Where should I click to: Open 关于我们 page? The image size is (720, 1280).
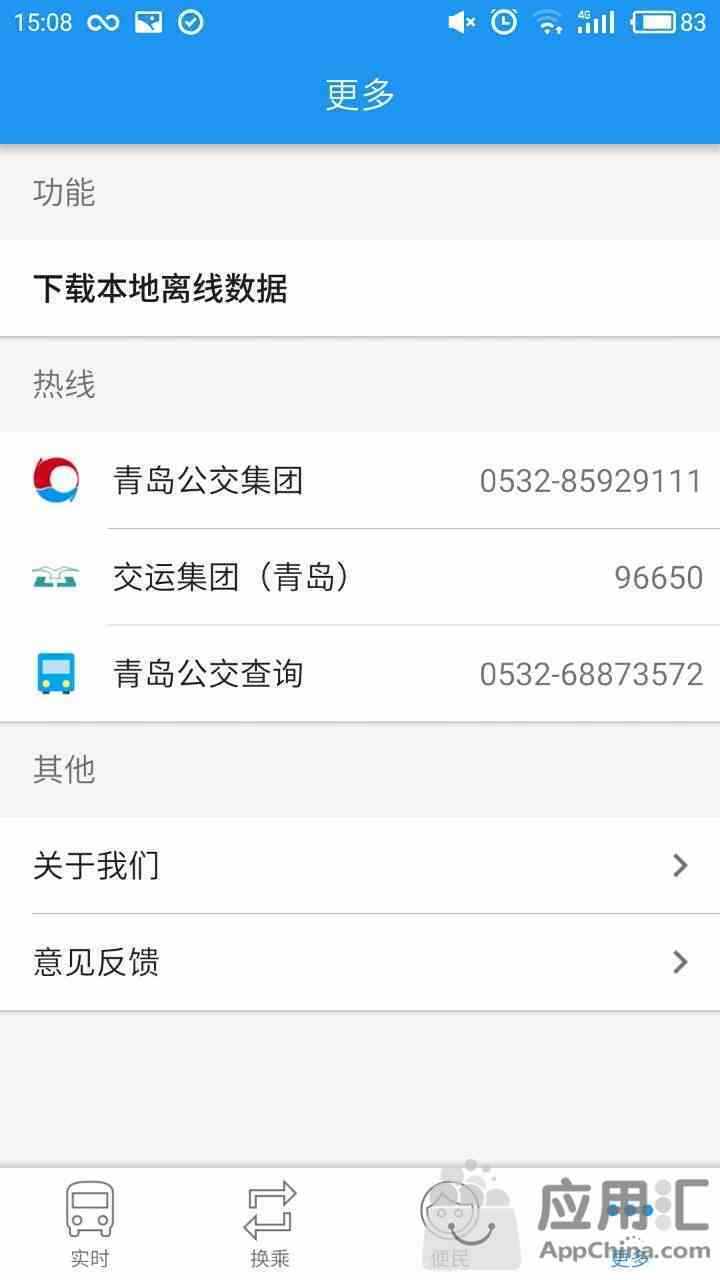[360, 866]
